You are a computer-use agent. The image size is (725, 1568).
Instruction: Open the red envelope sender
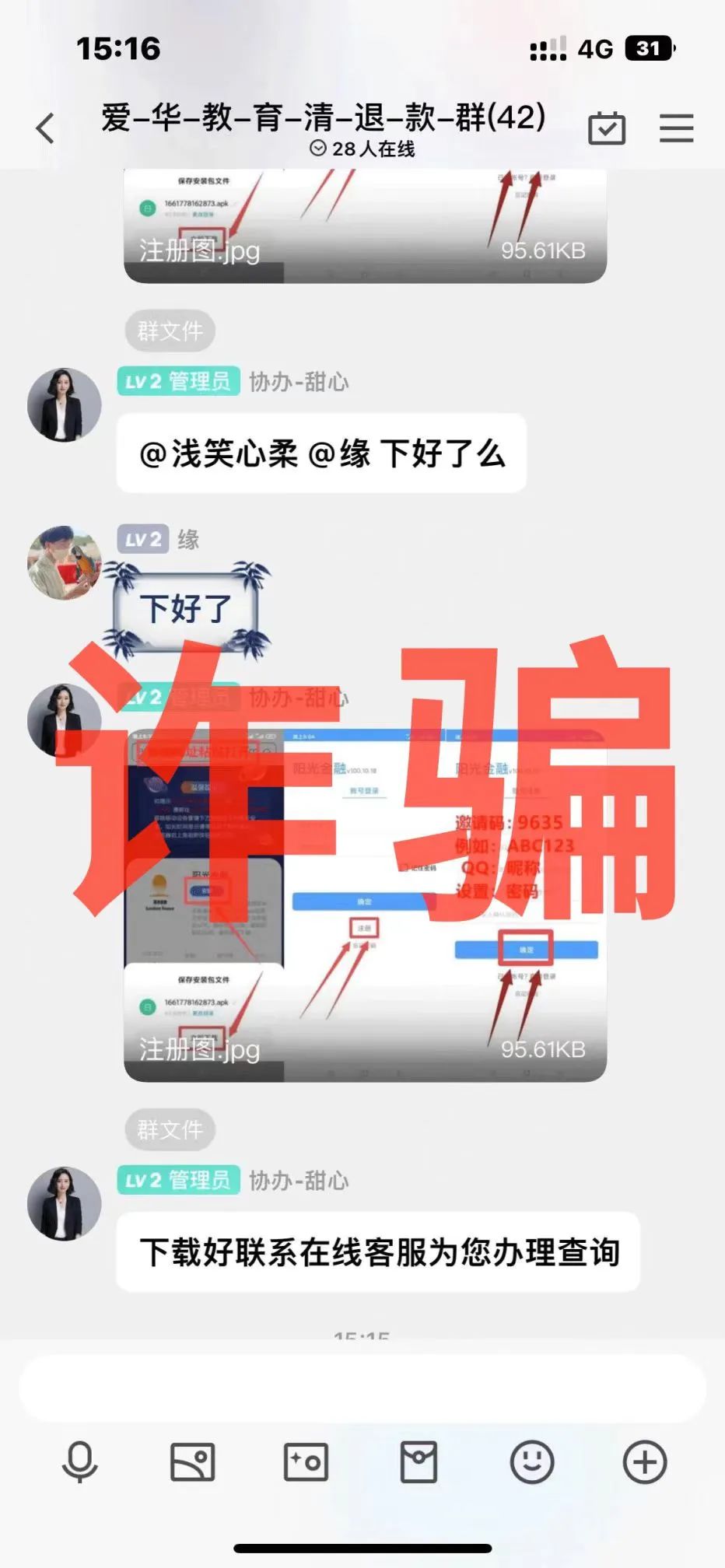(419, 1461)
